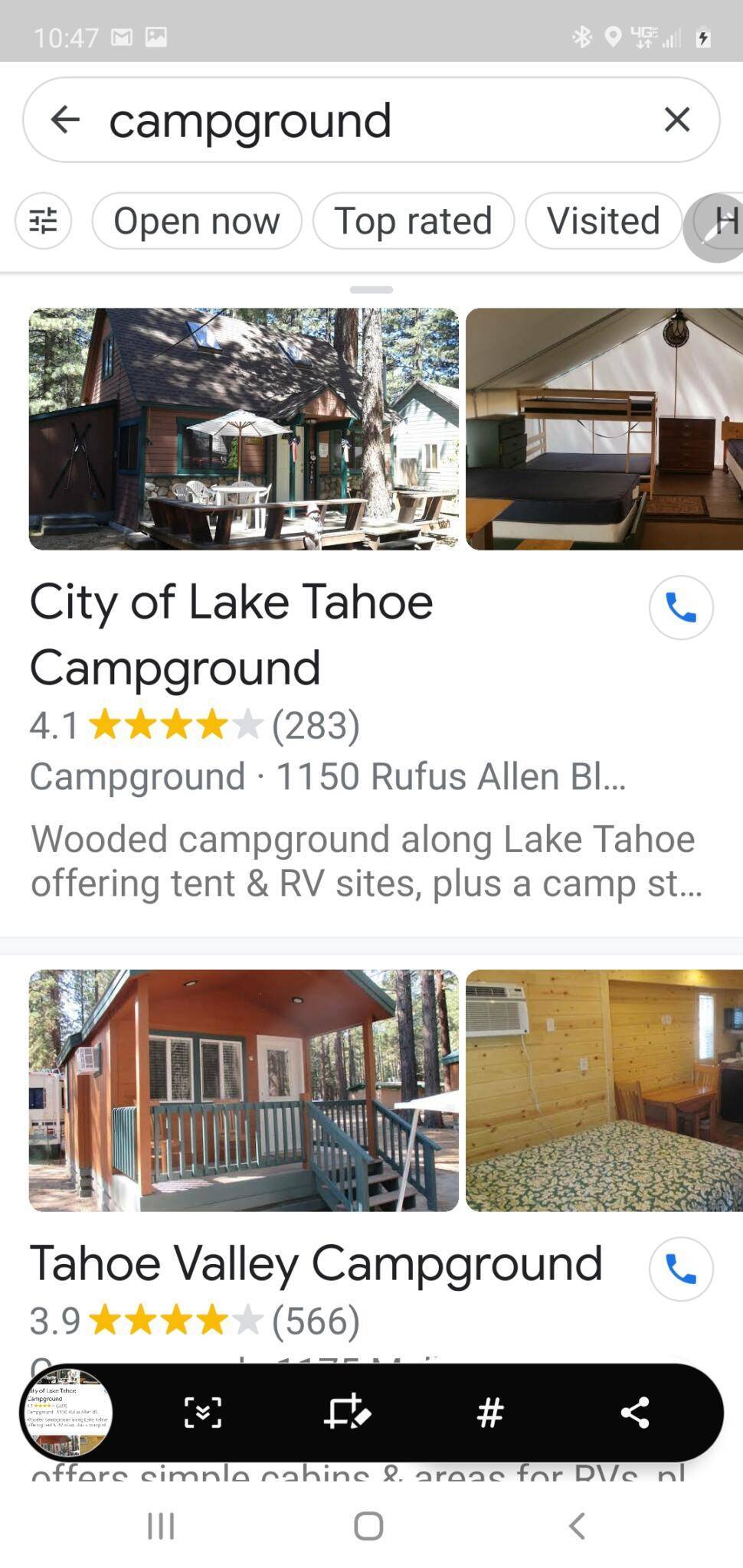Open recent apps from navigation bar
The height and width of the screenshot is (1568, 743).
[x=159, y=1524]
